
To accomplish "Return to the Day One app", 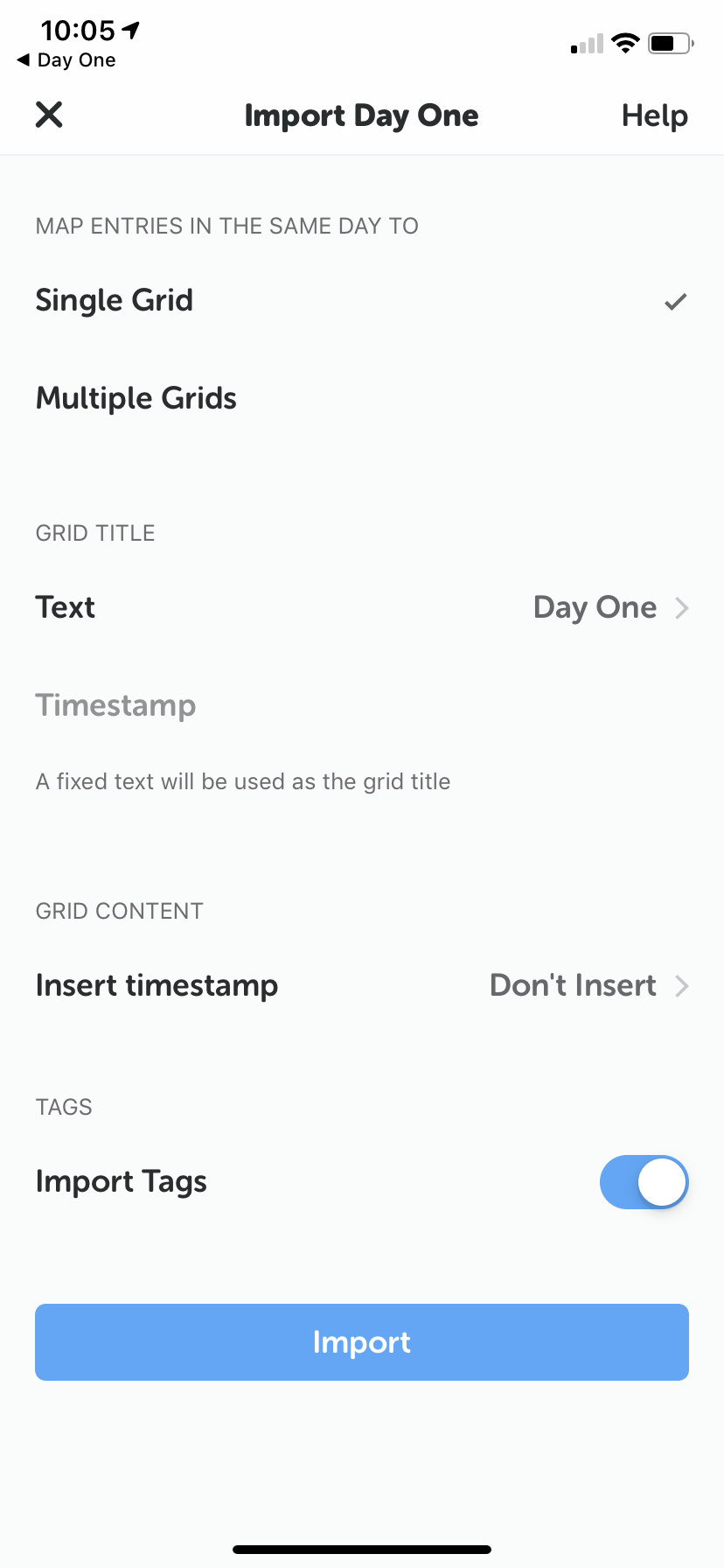I will [x=66, y=60].
